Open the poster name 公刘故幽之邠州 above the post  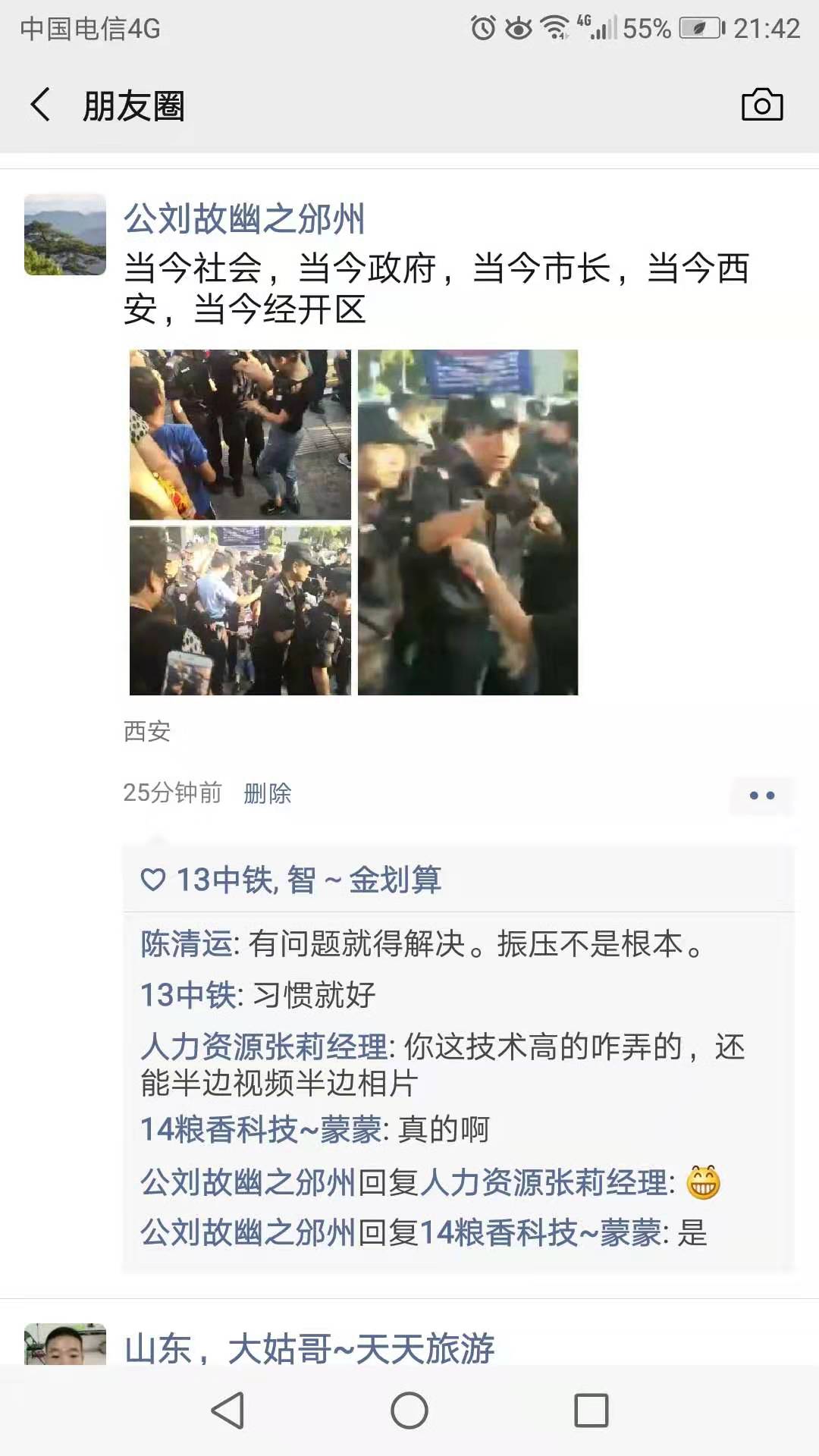point(244,219)
